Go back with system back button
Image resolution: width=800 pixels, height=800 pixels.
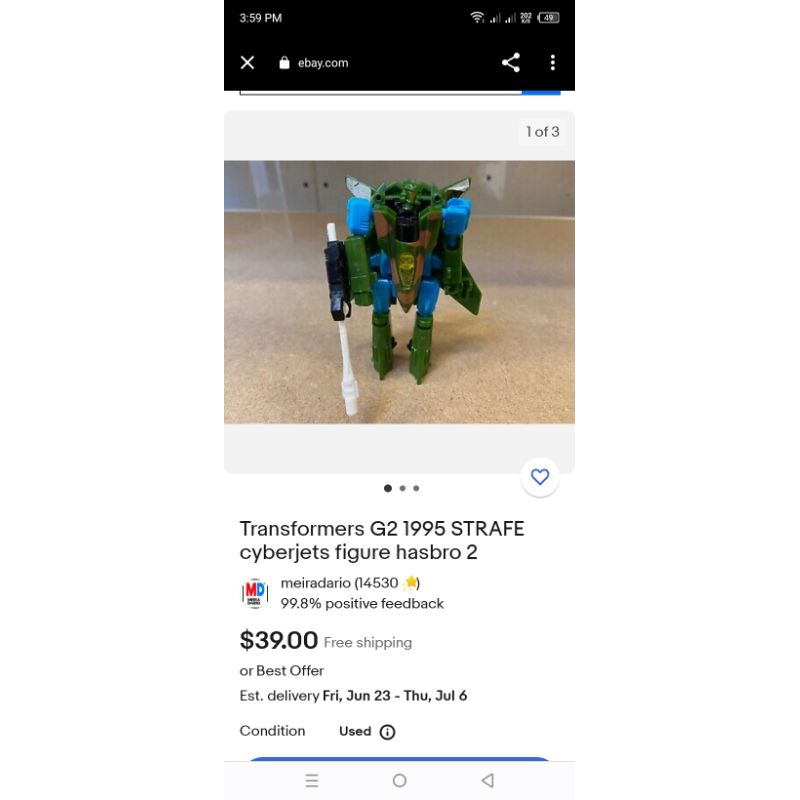(x=487, y=780)
